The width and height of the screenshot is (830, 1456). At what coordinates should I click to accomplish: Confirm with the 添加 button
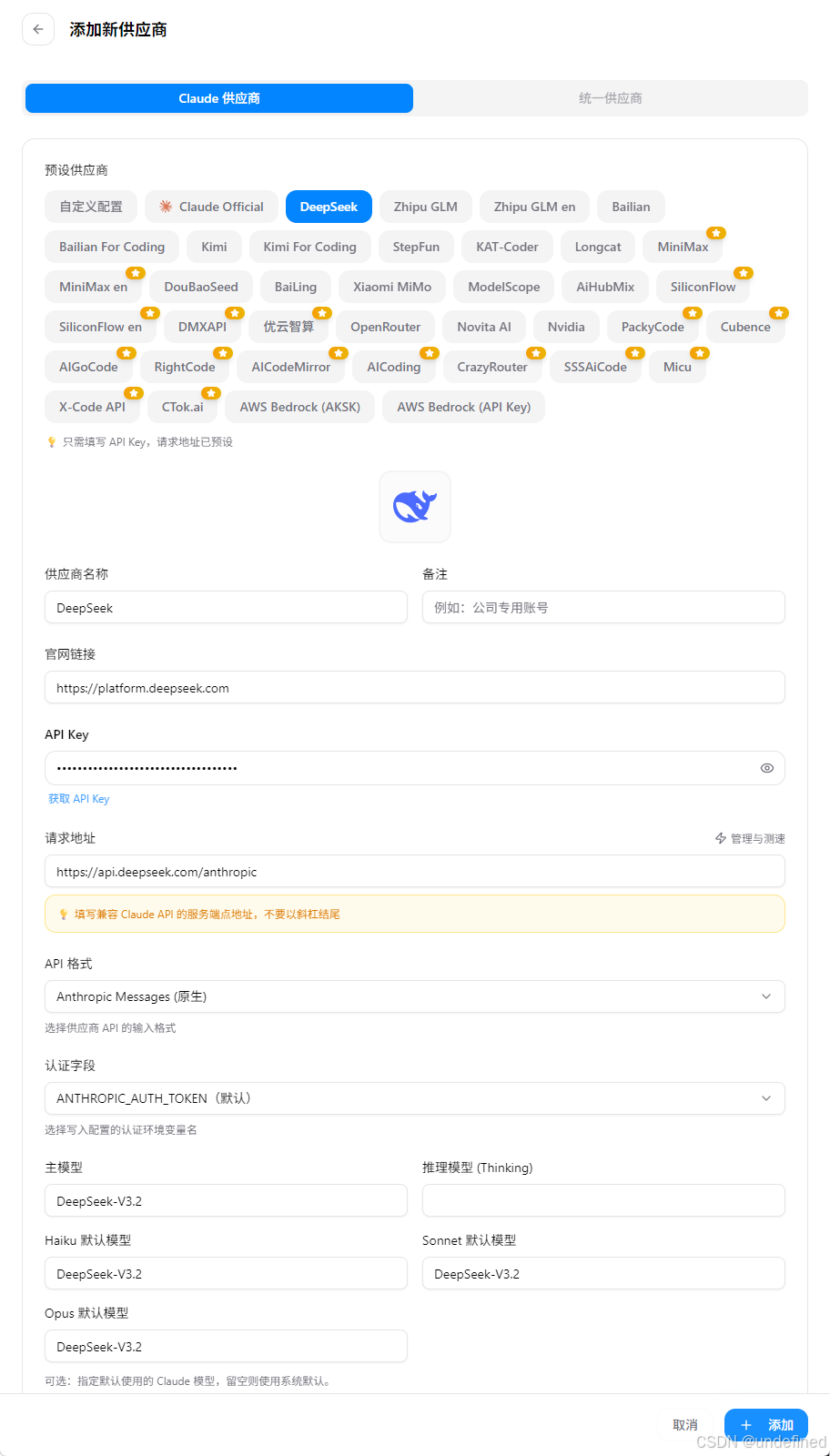pyautogui.click(x=766, y=1425)
